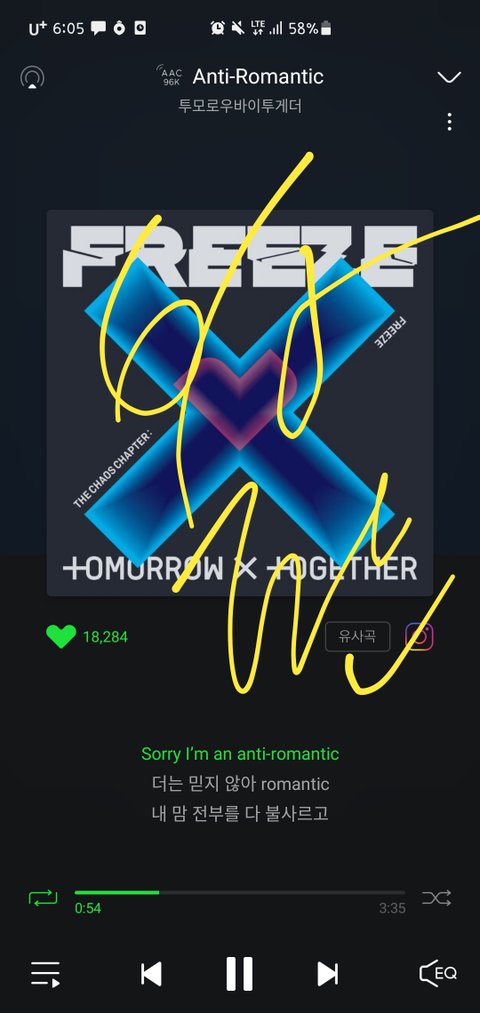Seek within the song progress bar
480x1013 pixels.
(240, 893)
